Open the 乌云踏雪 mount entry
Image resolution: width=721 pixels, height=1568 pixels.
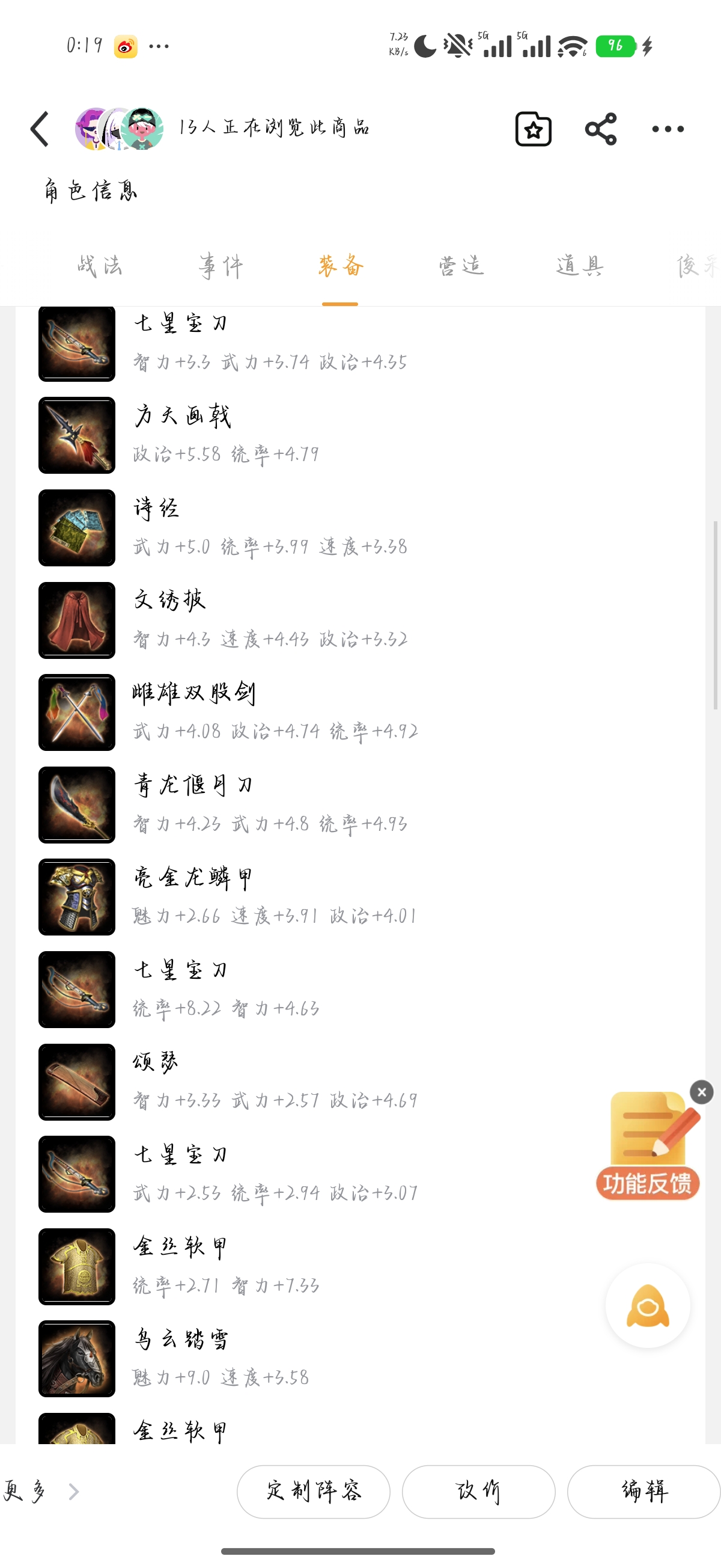point(360,1359)
